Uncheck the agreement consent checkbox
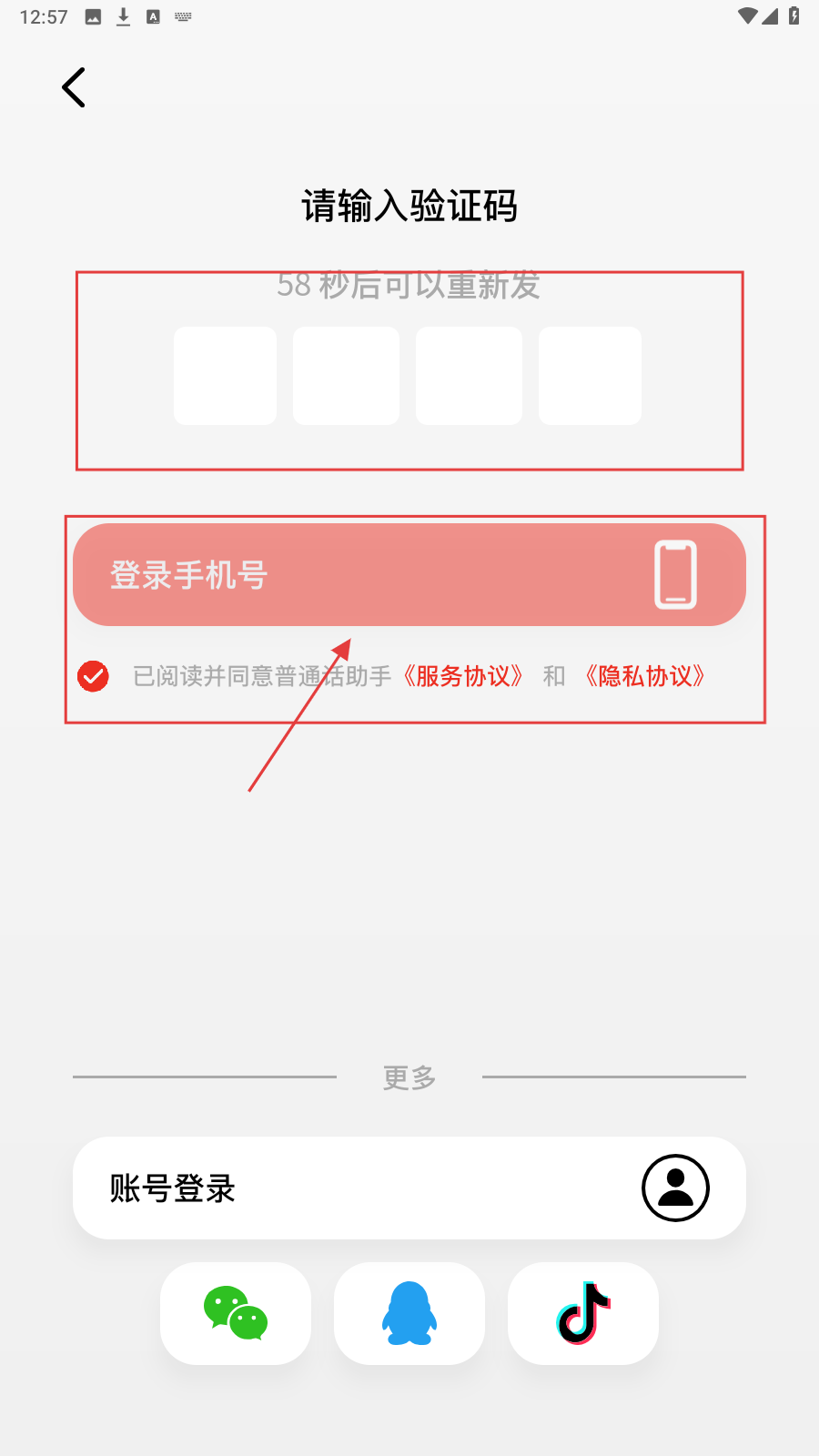Screen dimensions: 819x1456 [x=93, y=676]
